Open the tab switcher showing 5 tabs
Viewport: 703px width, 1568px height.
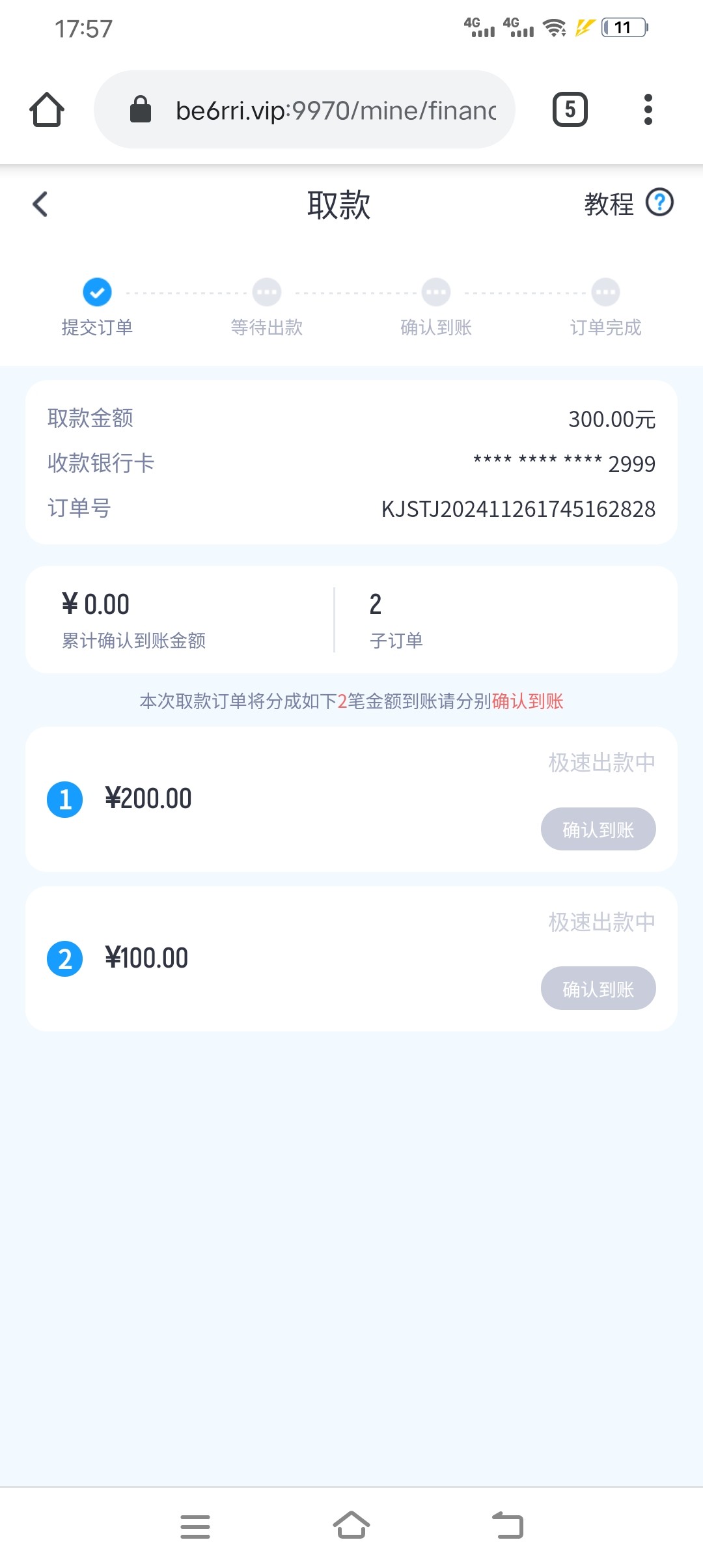pos(570,109)
